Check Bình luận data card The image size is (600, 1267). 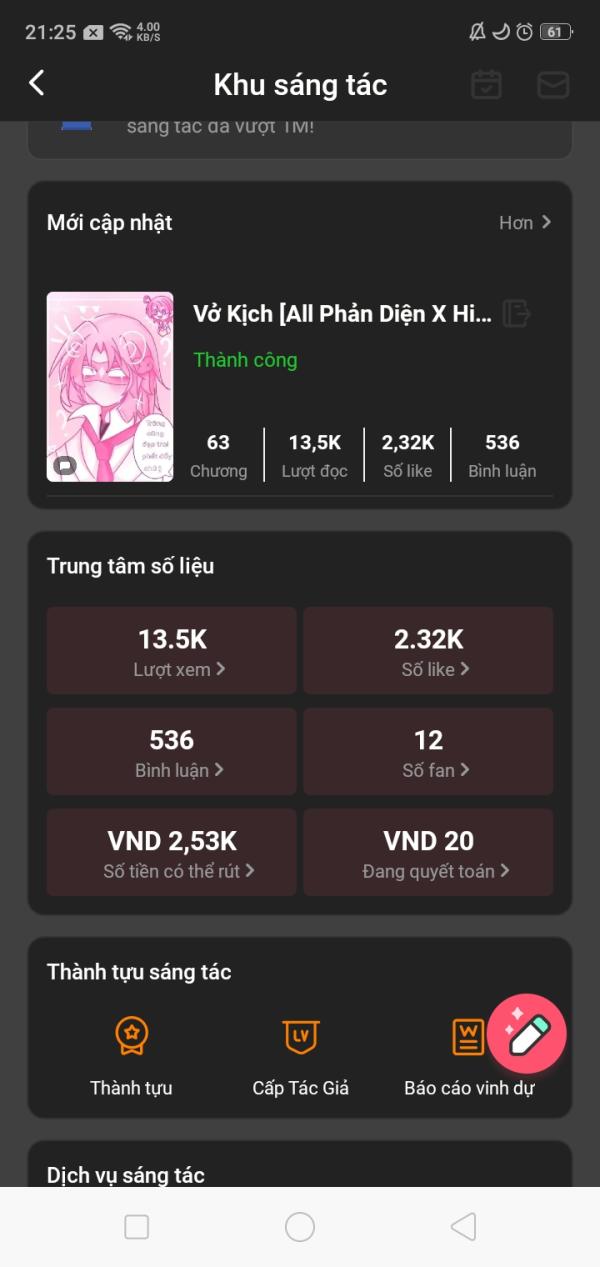click(172, 752)
